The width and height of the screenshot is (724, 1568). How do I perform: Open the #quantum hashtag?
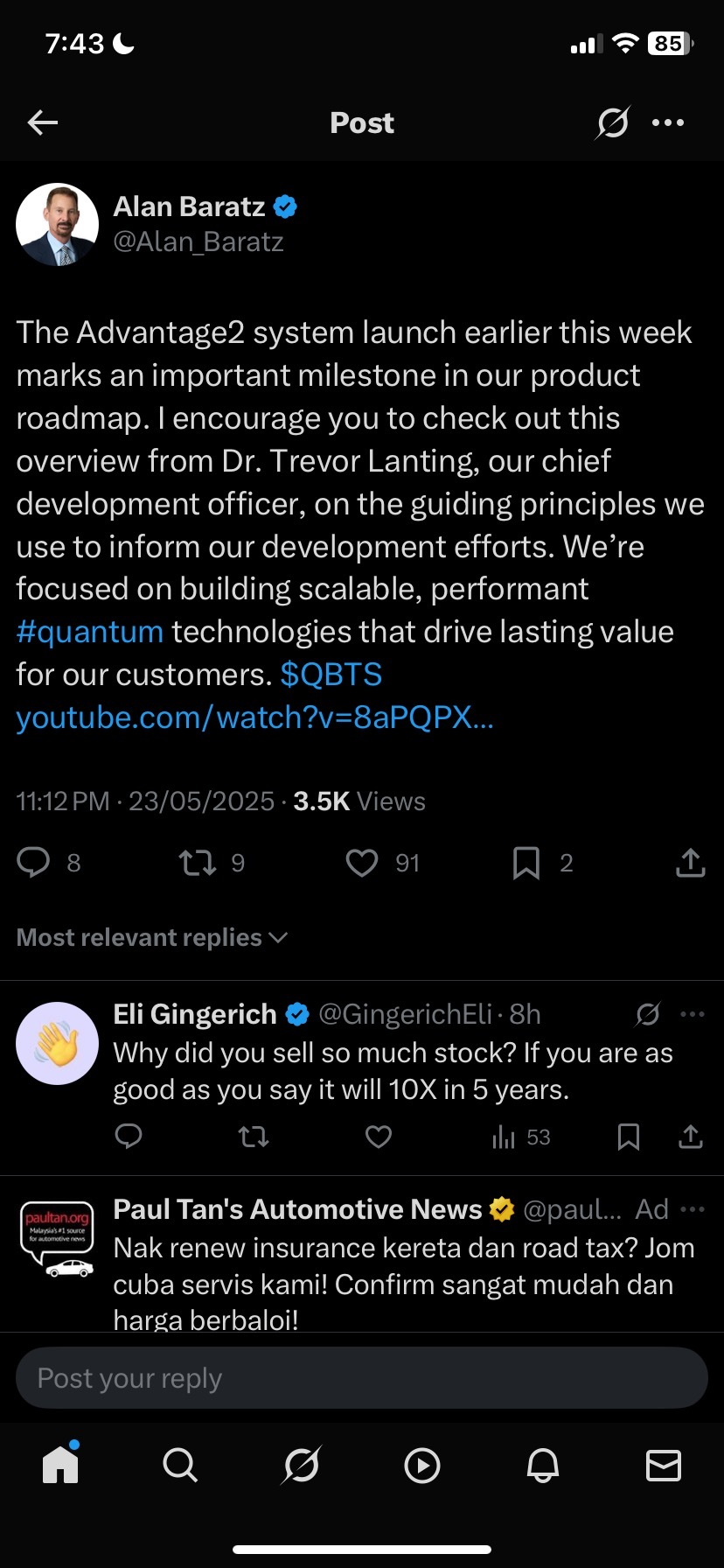point(89,632)
